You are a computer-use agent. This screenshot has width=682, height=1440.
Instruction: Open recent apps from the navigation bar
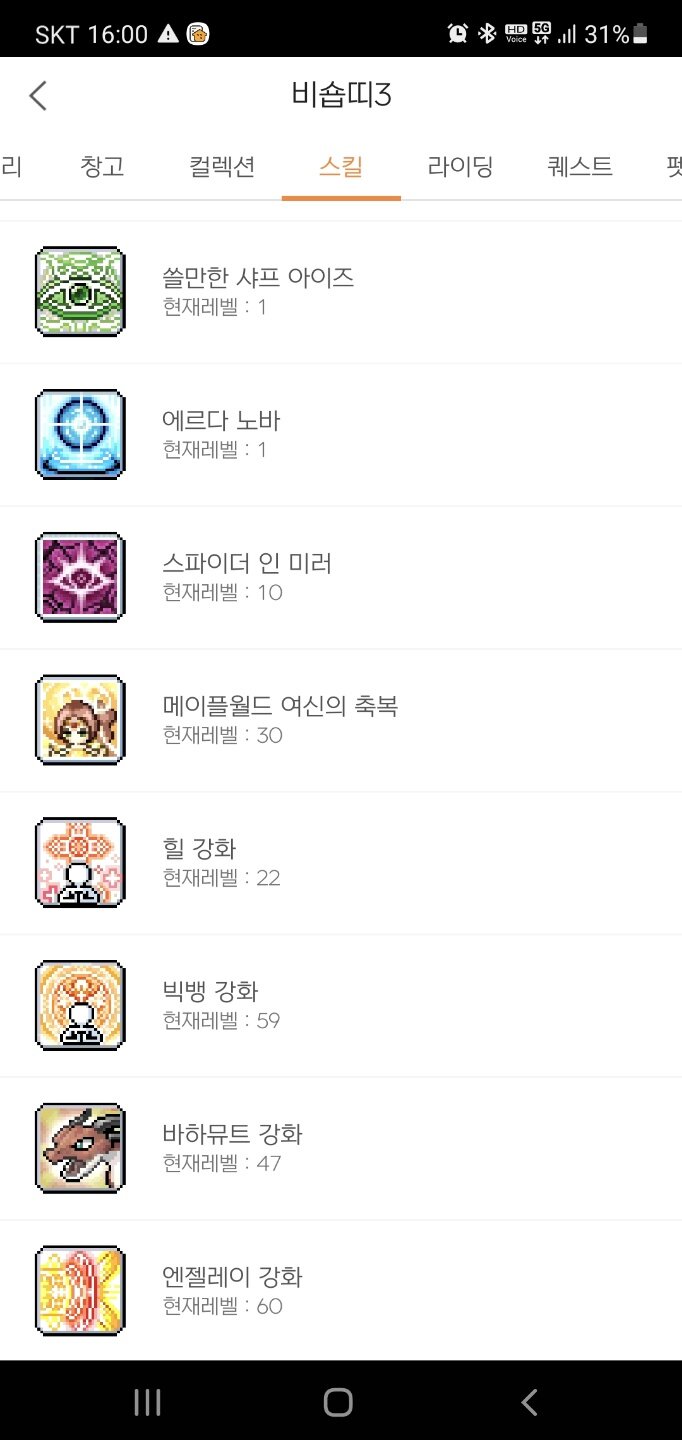coord(147,1402)
